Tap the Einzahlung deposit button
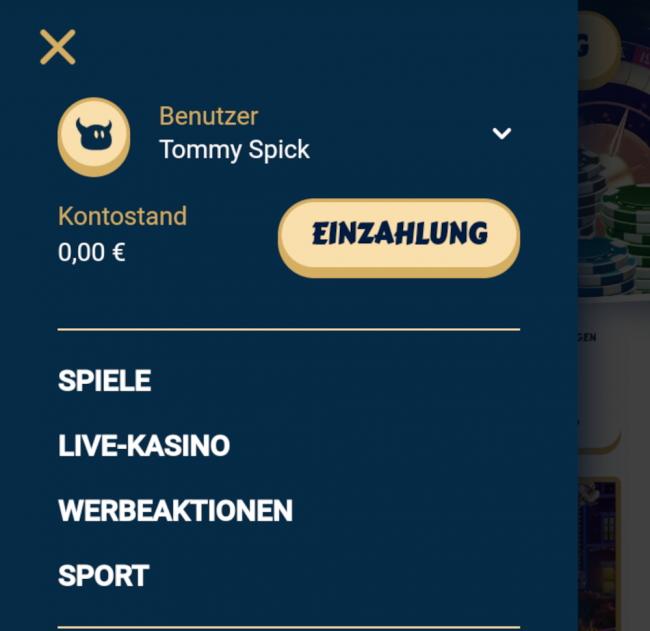Screen dimensions: 650x631 pyautogui.click(x=398, y=236)
